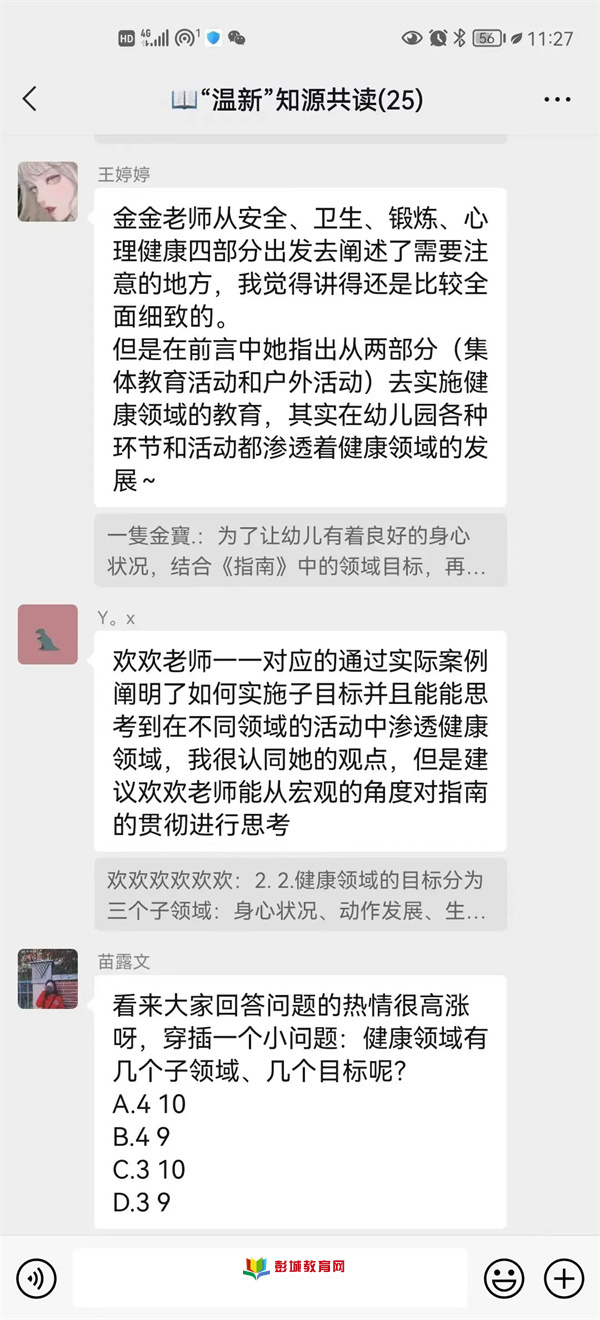Open Y。x's profile avatar
This screenshot has width=600, height=1320.
pos(47,634)
